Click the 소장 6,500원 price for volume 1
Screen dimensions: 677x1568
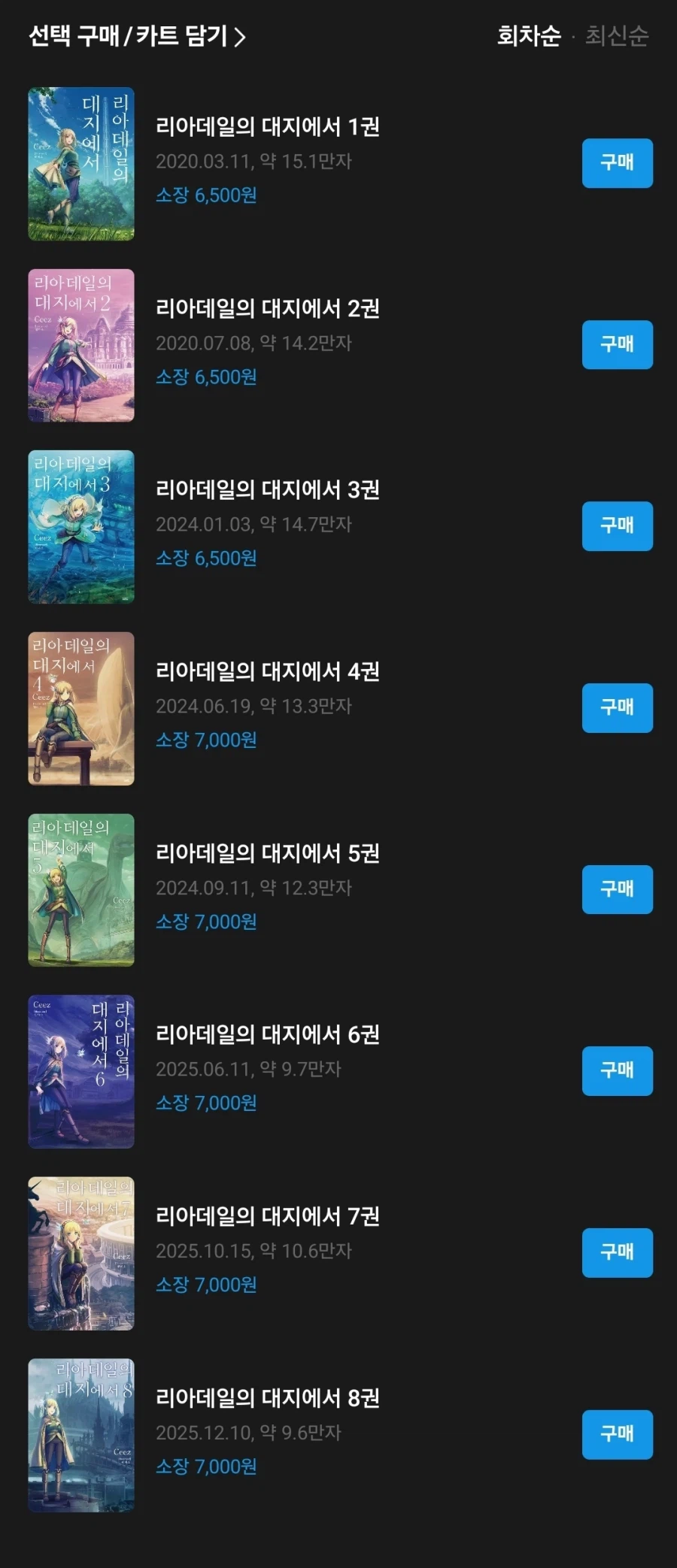pyautogui.click(x=205, y=195)
